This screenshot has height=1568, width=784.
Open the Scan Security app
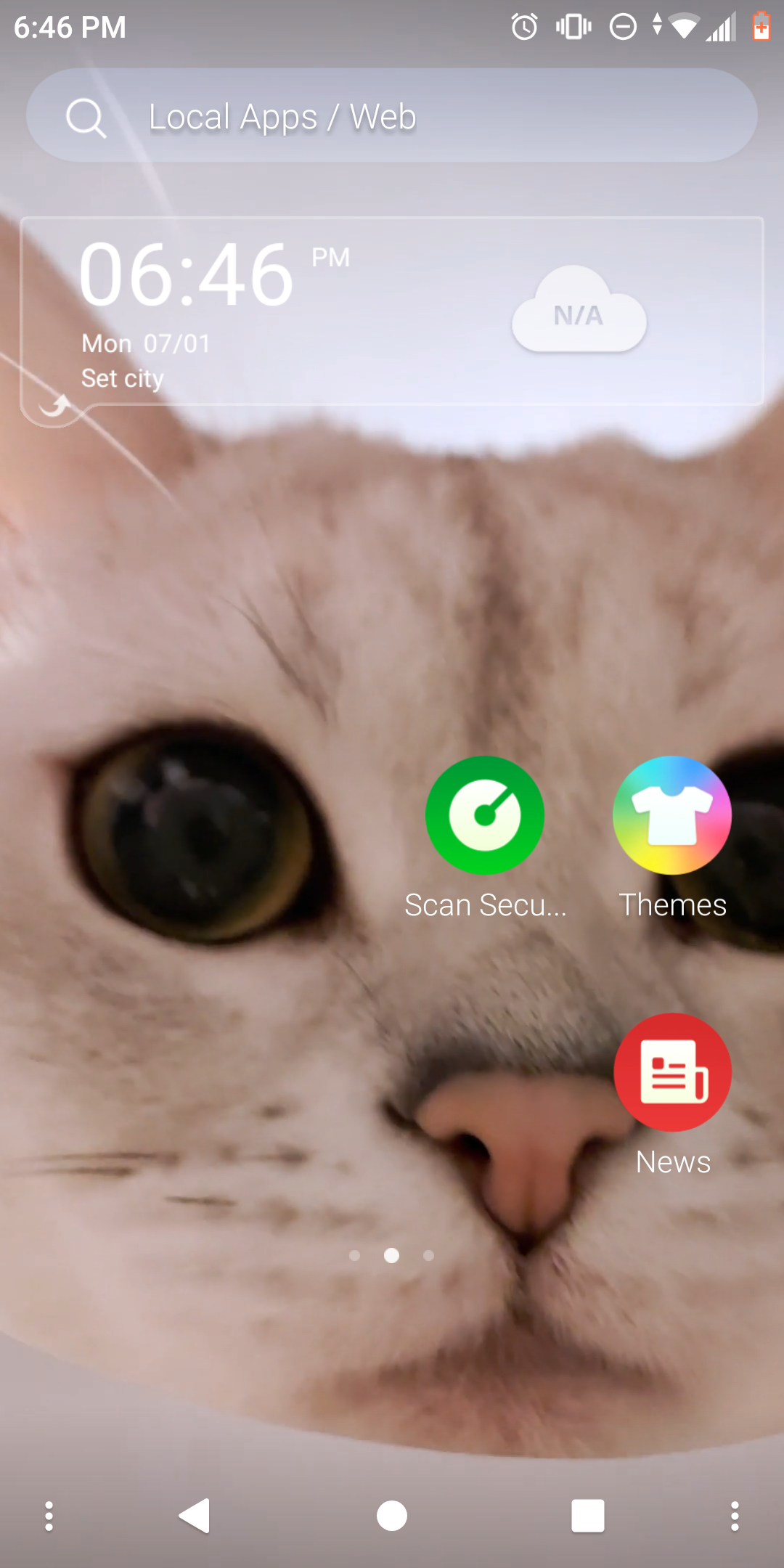click(x=484, y=816)
